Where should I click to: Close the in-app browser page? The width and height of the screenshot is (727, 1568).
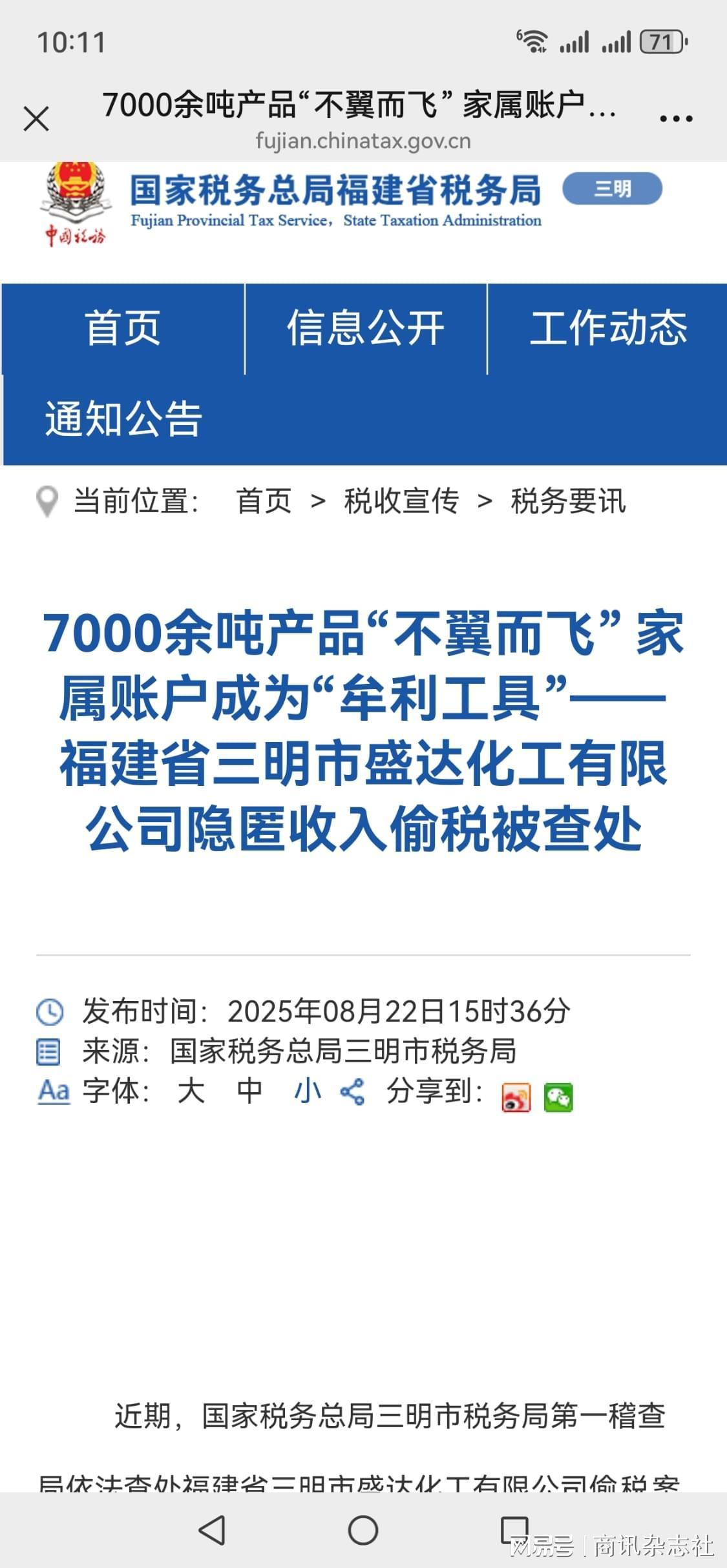pyautogui.click(x=36, y=119)
